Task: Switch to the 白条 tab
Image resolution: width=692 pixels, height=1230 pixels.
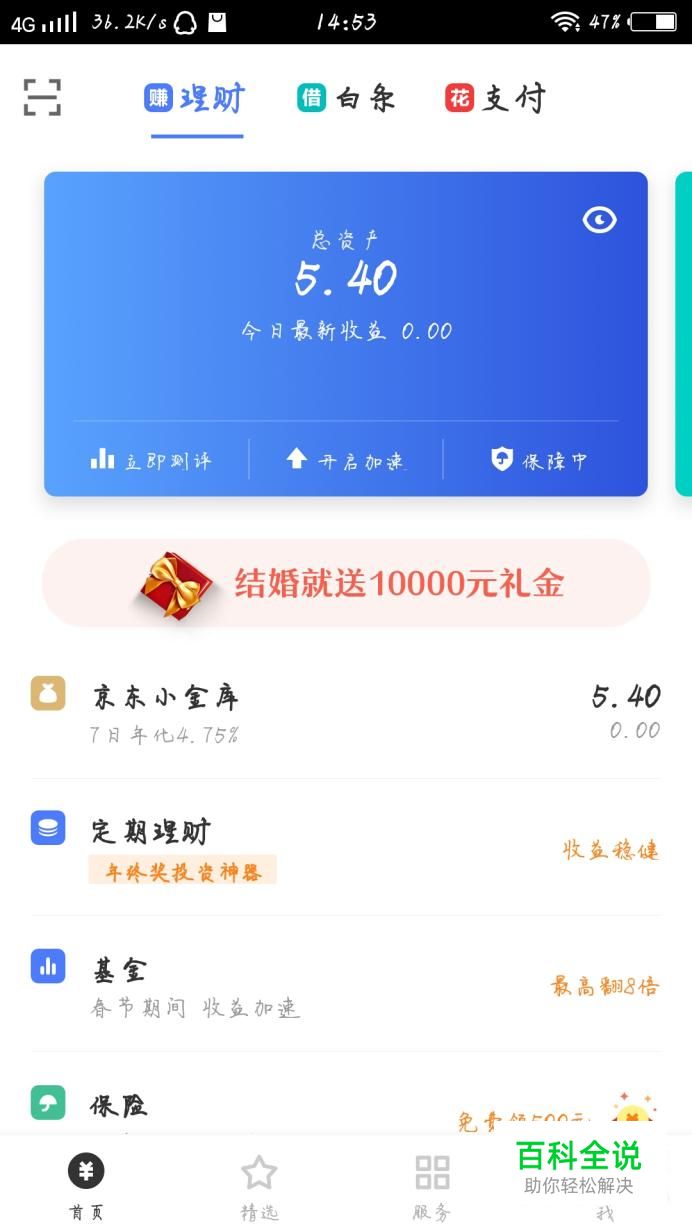Action: [x=346, y=98]
